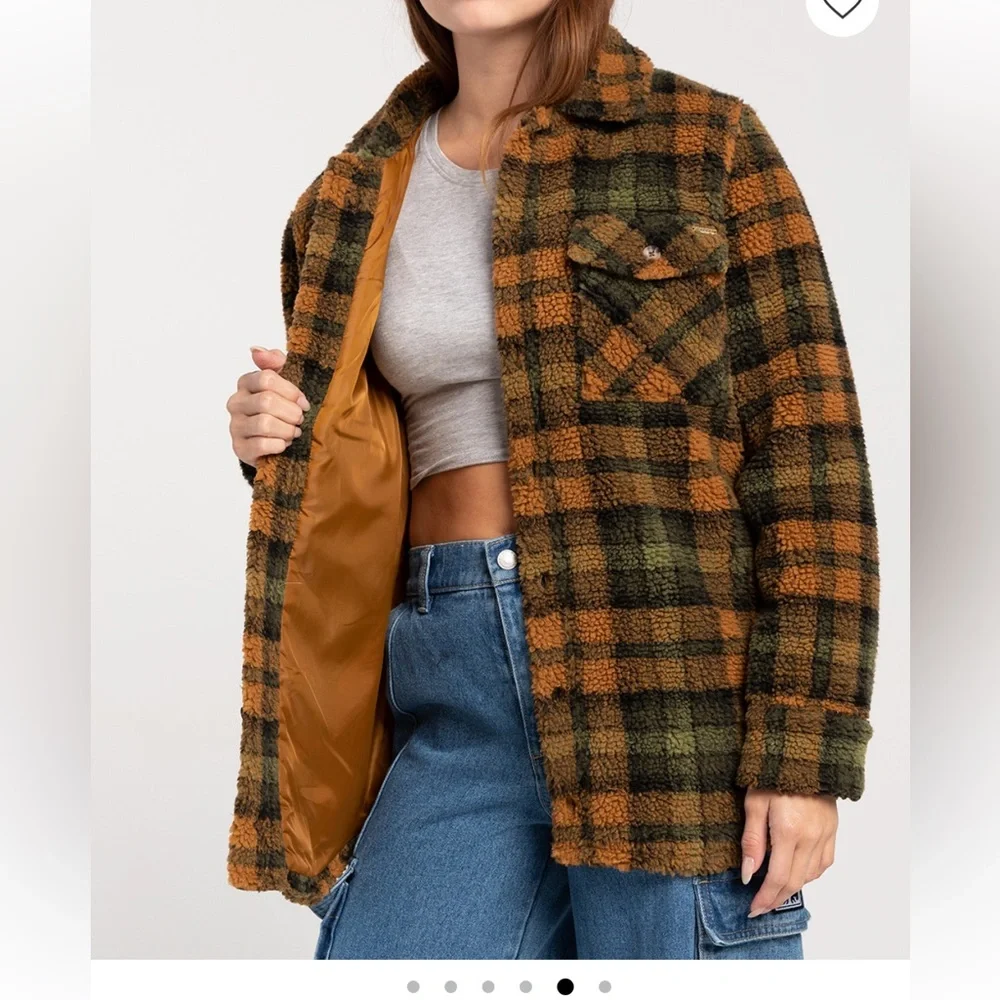Like this jacket with the heart icon
The width and height of the screenshot is (1000, 1000).
841,8
